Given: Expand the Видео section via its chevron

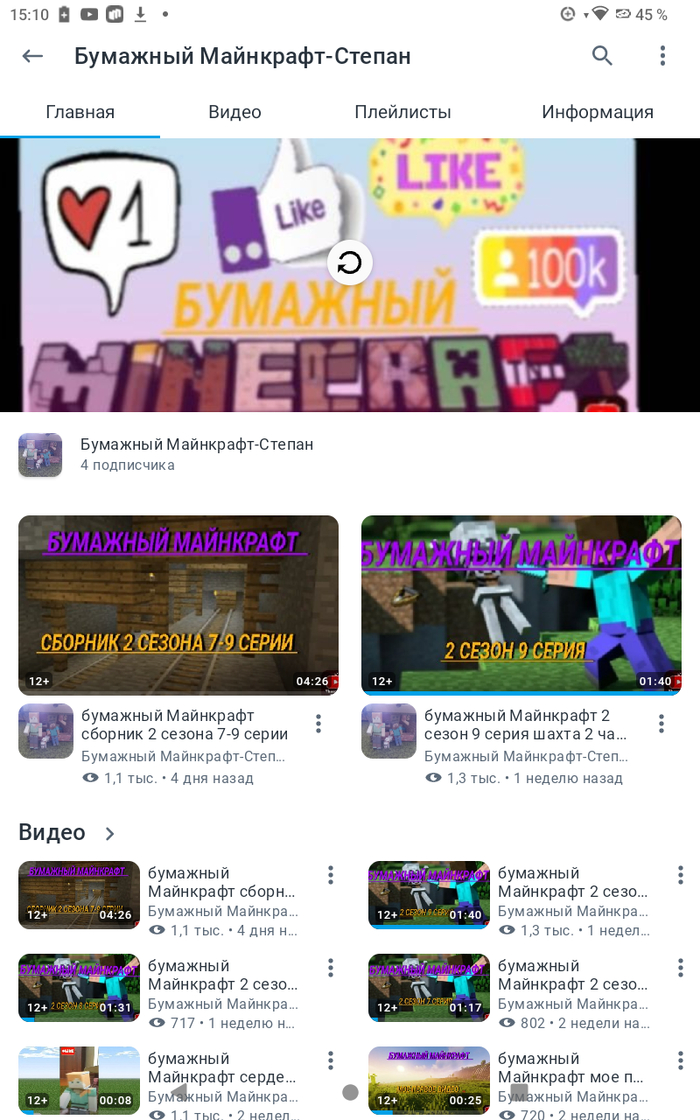Looking at the screenshot, I should pos(110,833).
